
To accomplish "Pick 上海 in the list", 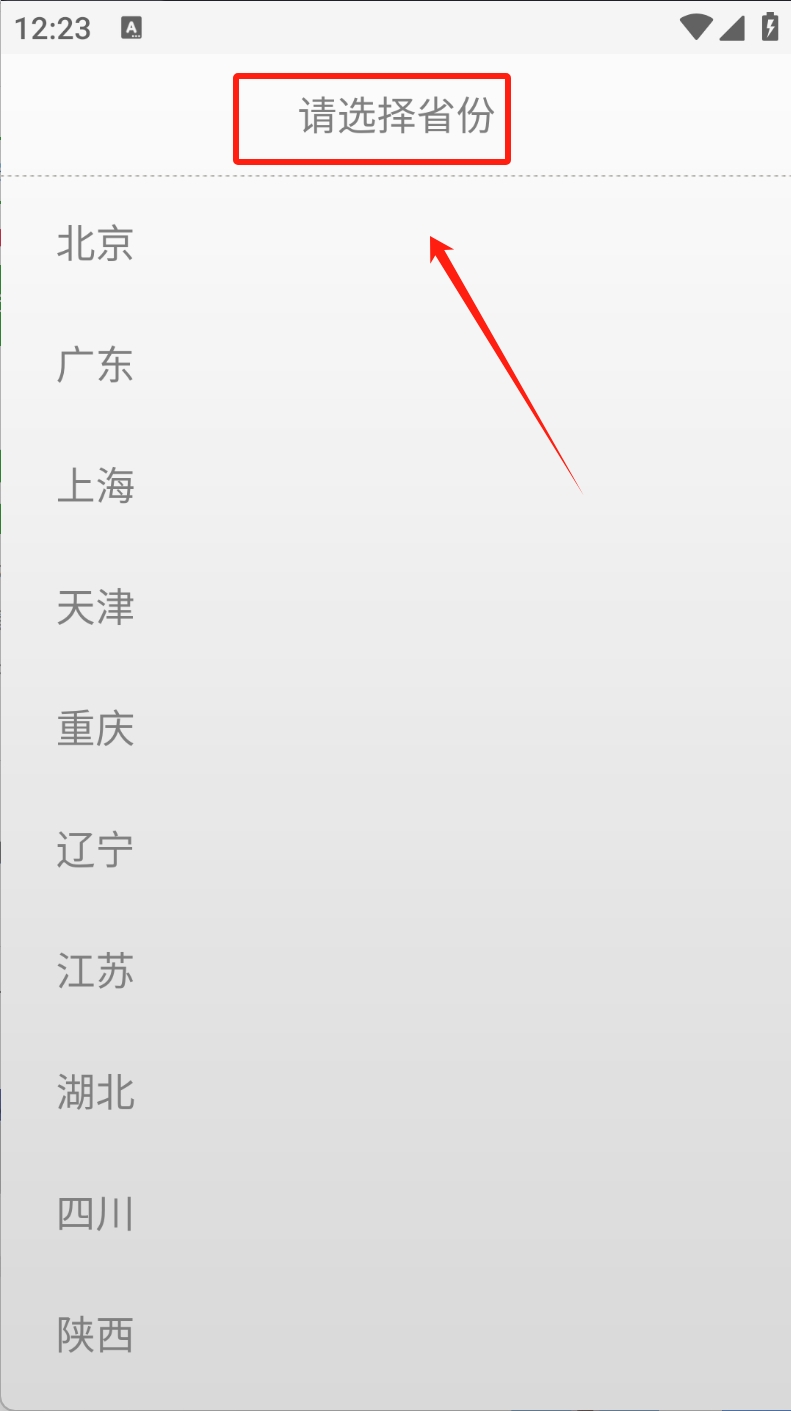I will pos(95,486).
